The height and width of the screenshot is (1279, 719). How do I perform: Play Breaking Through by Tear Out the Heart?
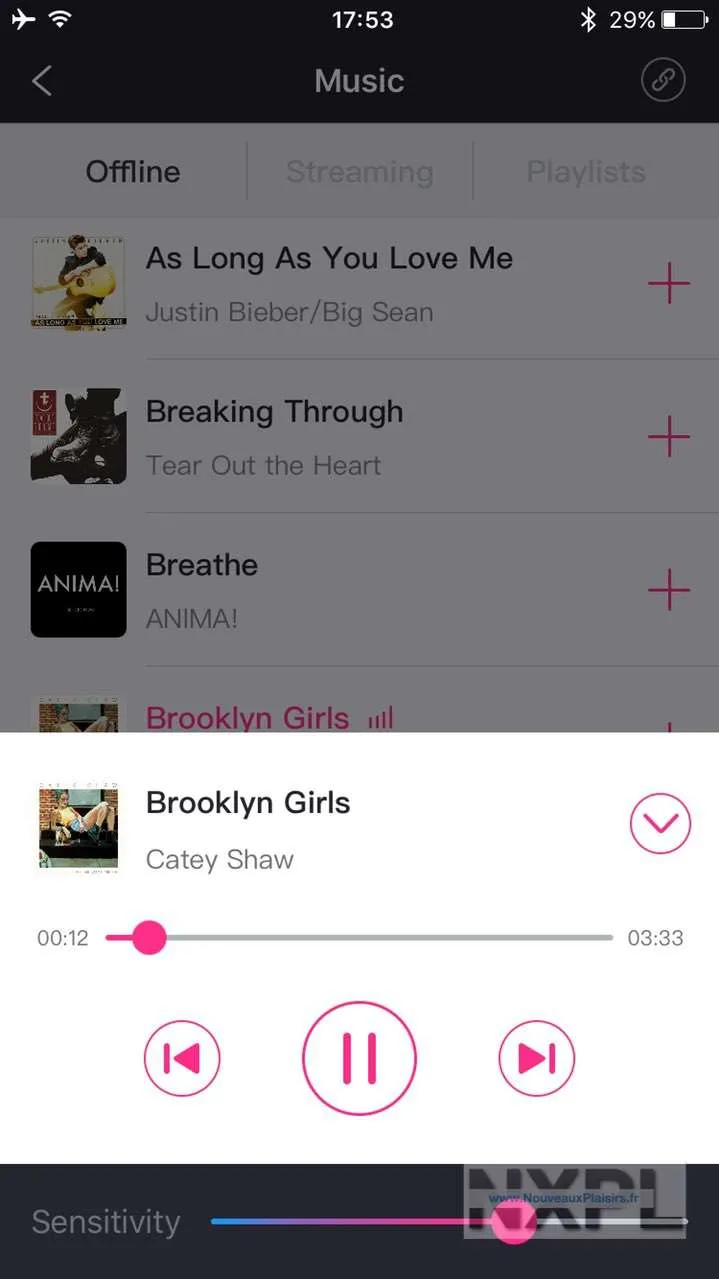click(275, 436)
